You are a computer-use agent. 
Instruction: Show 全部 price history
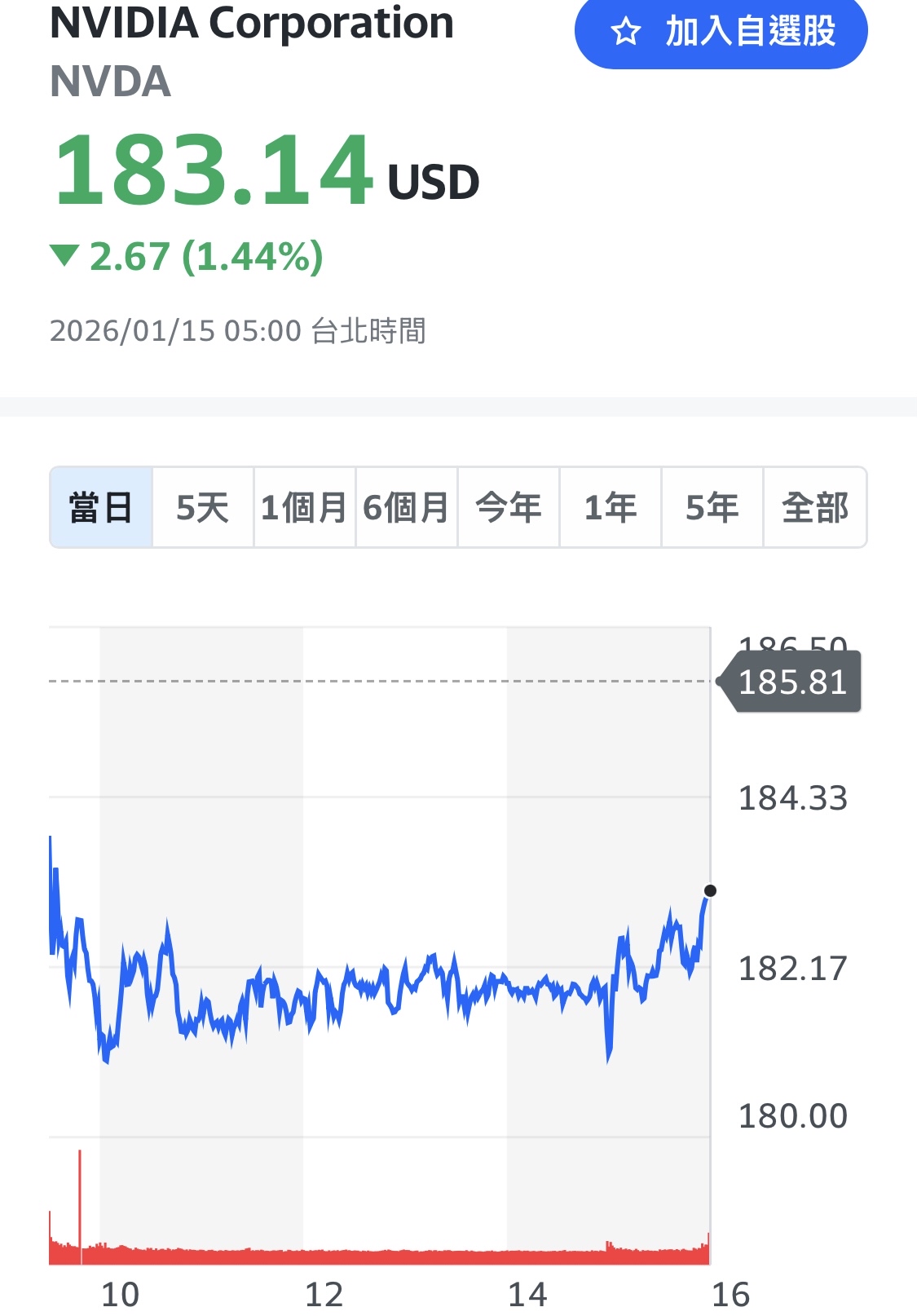coord(814,508)
